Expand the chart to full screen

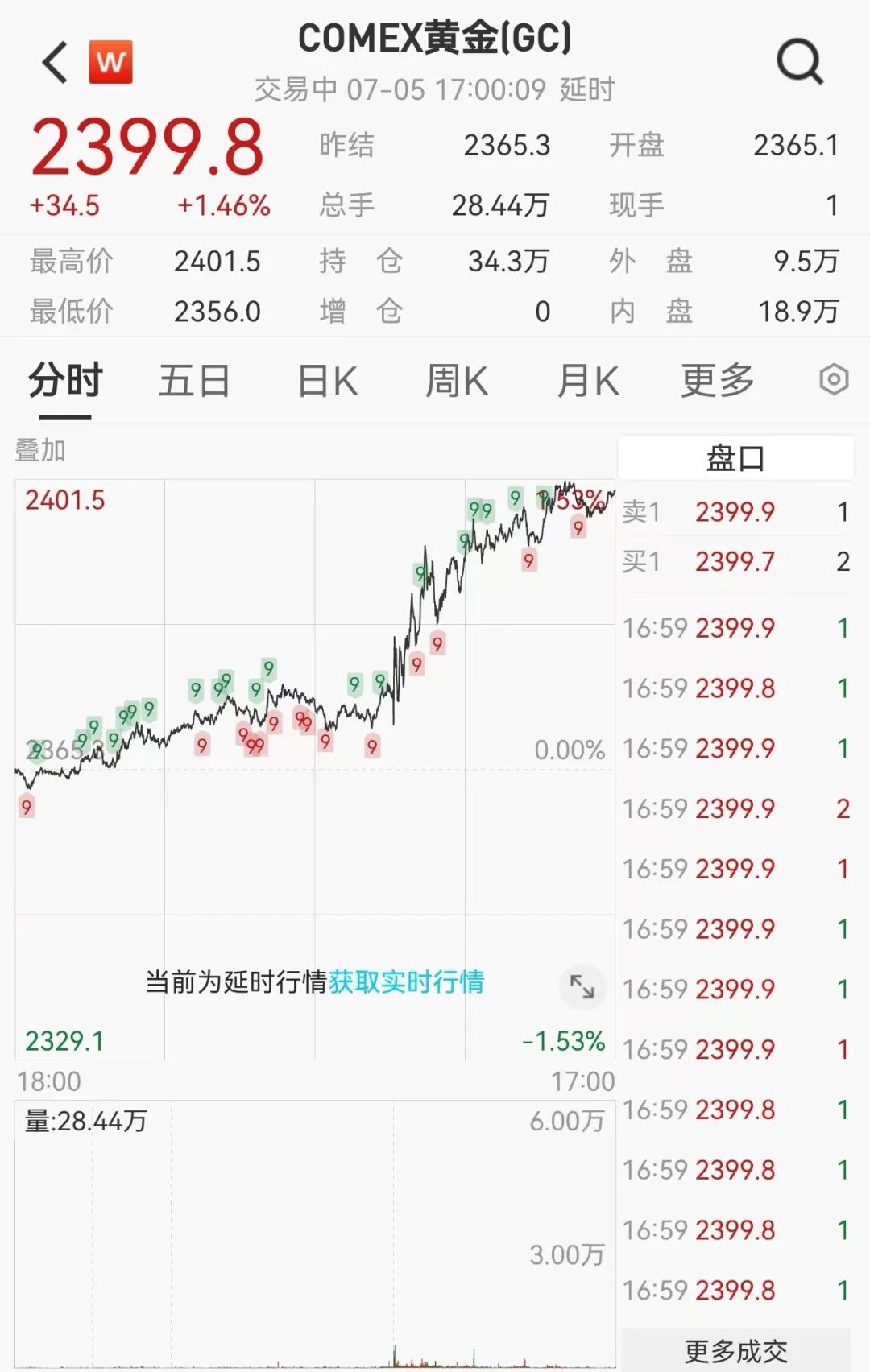coord(582,986)
